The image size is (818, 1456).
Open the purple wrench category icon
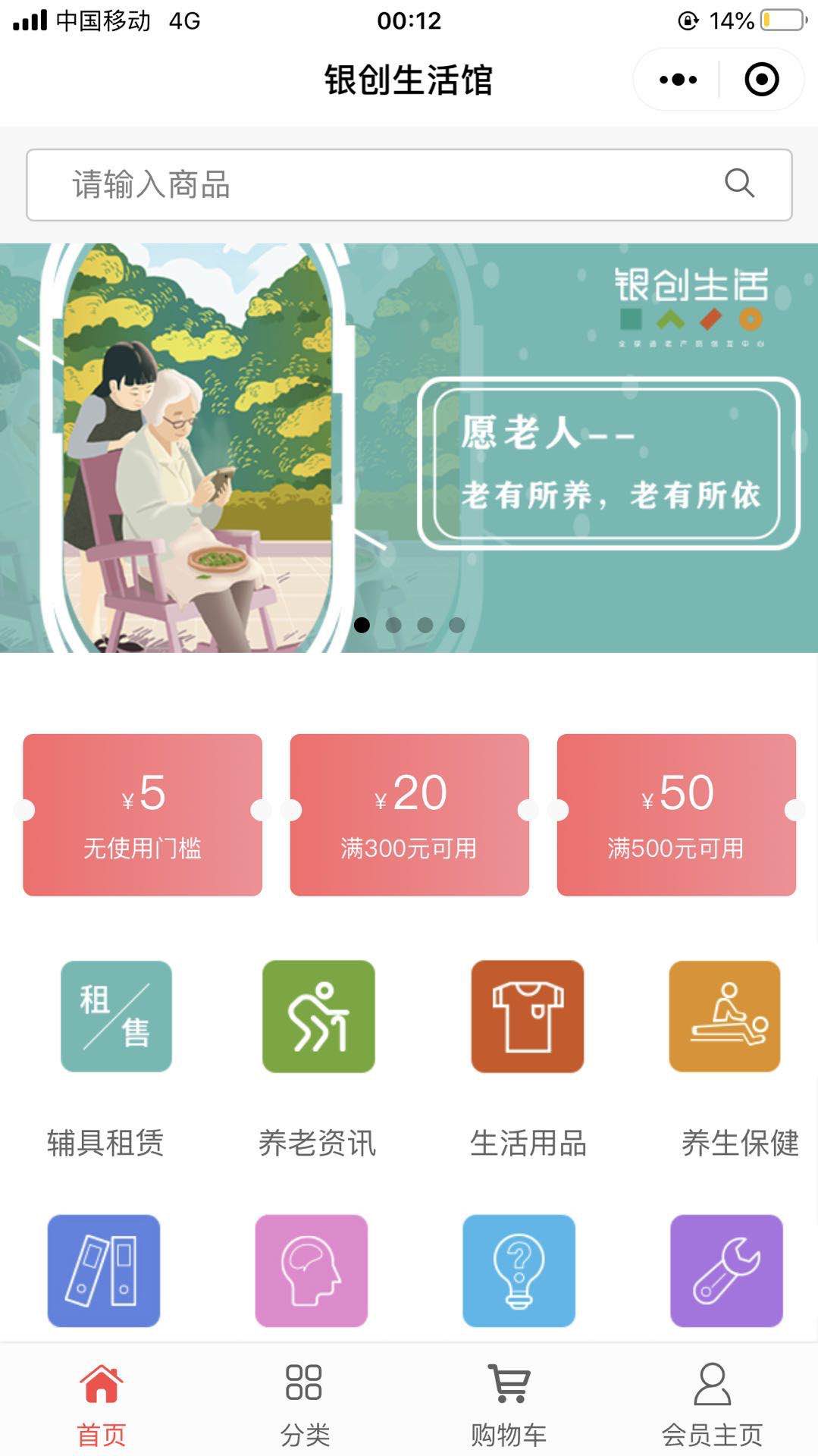(x=726, y=1271)
